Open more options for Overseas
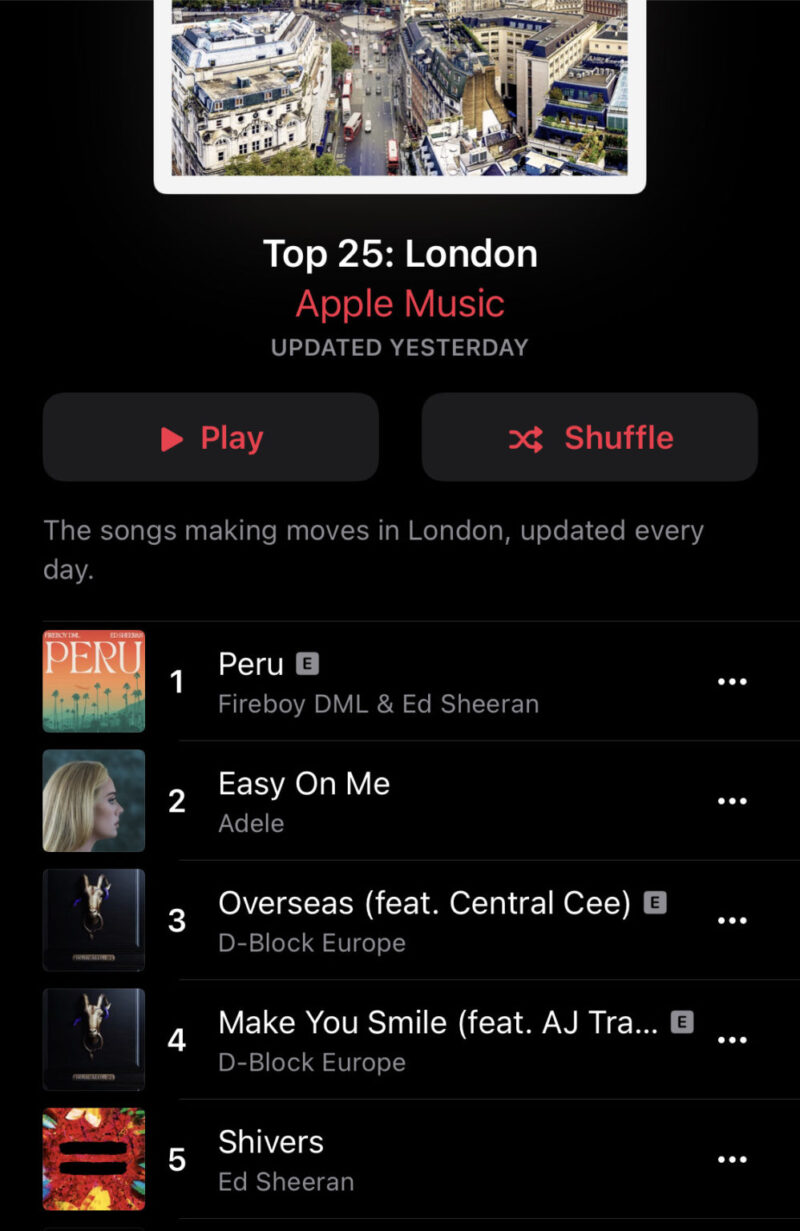 (733, 920)
